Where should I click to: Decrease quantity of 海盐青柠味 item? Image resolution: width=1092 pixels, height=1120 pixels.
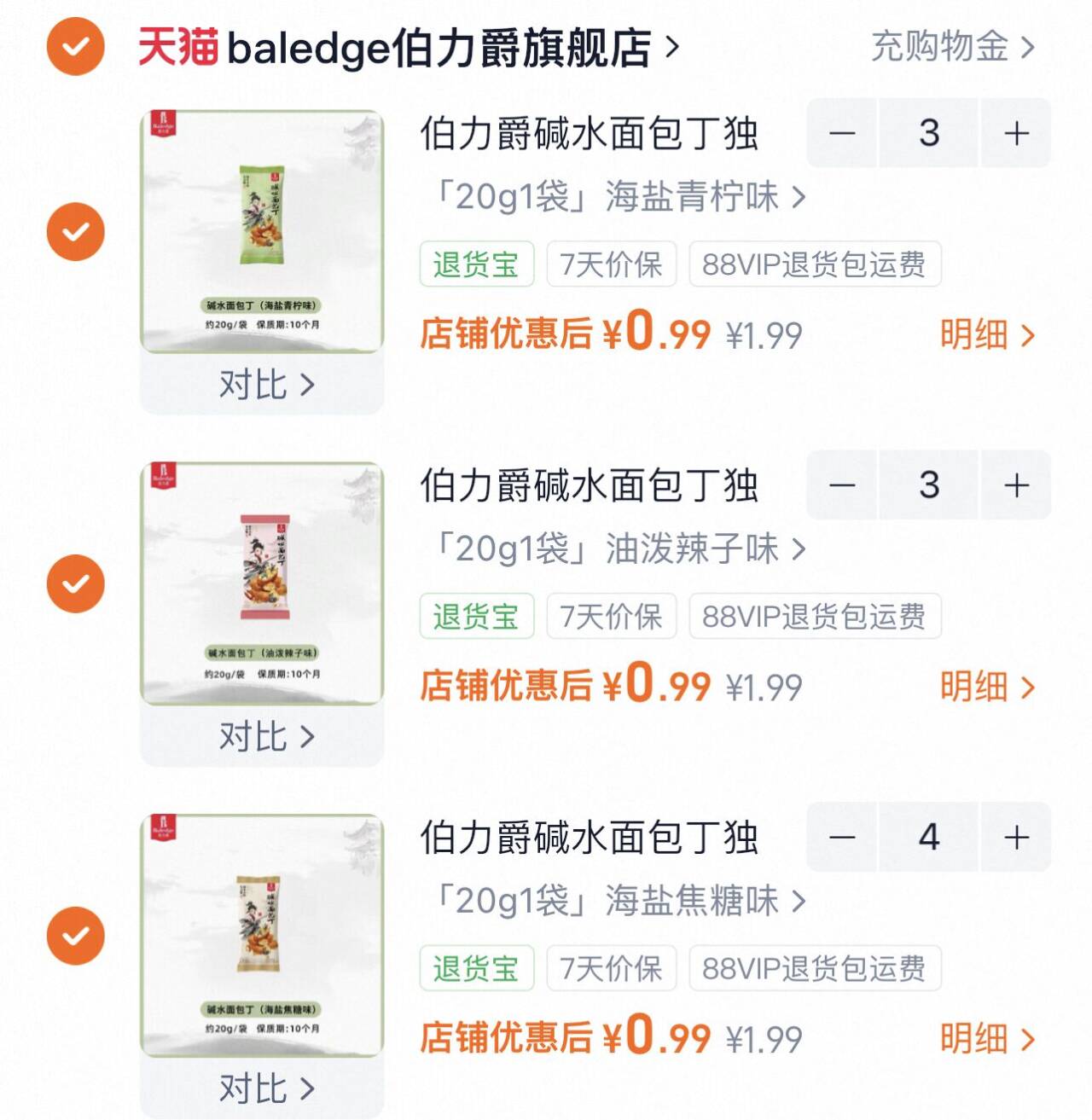click(x=842, y=133)
